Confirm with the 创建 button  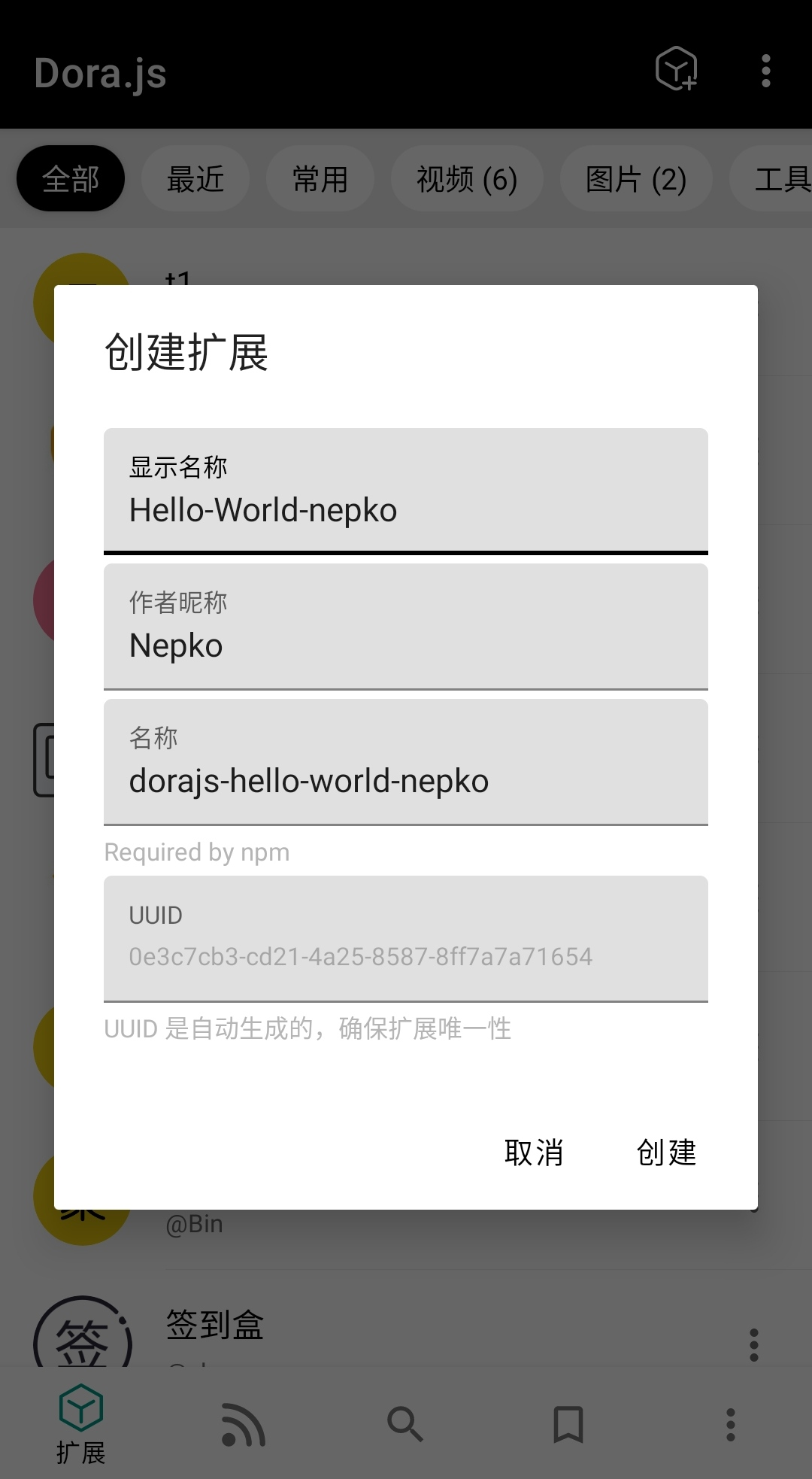[666, 1153]
